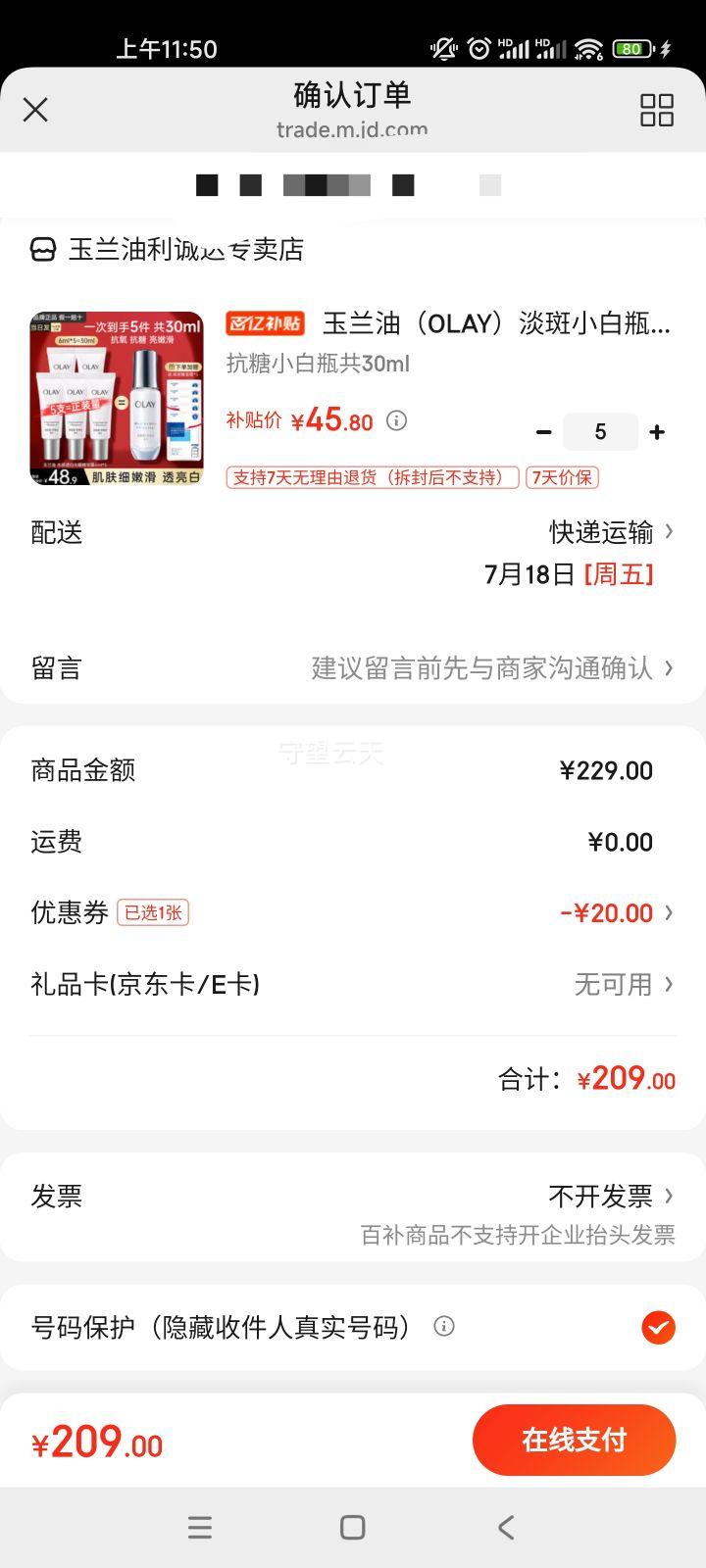The image size is (706, 1568).
Task: Open the grid menu in the top-right corner
Action: pyautogui.click(x=656, y=111)
